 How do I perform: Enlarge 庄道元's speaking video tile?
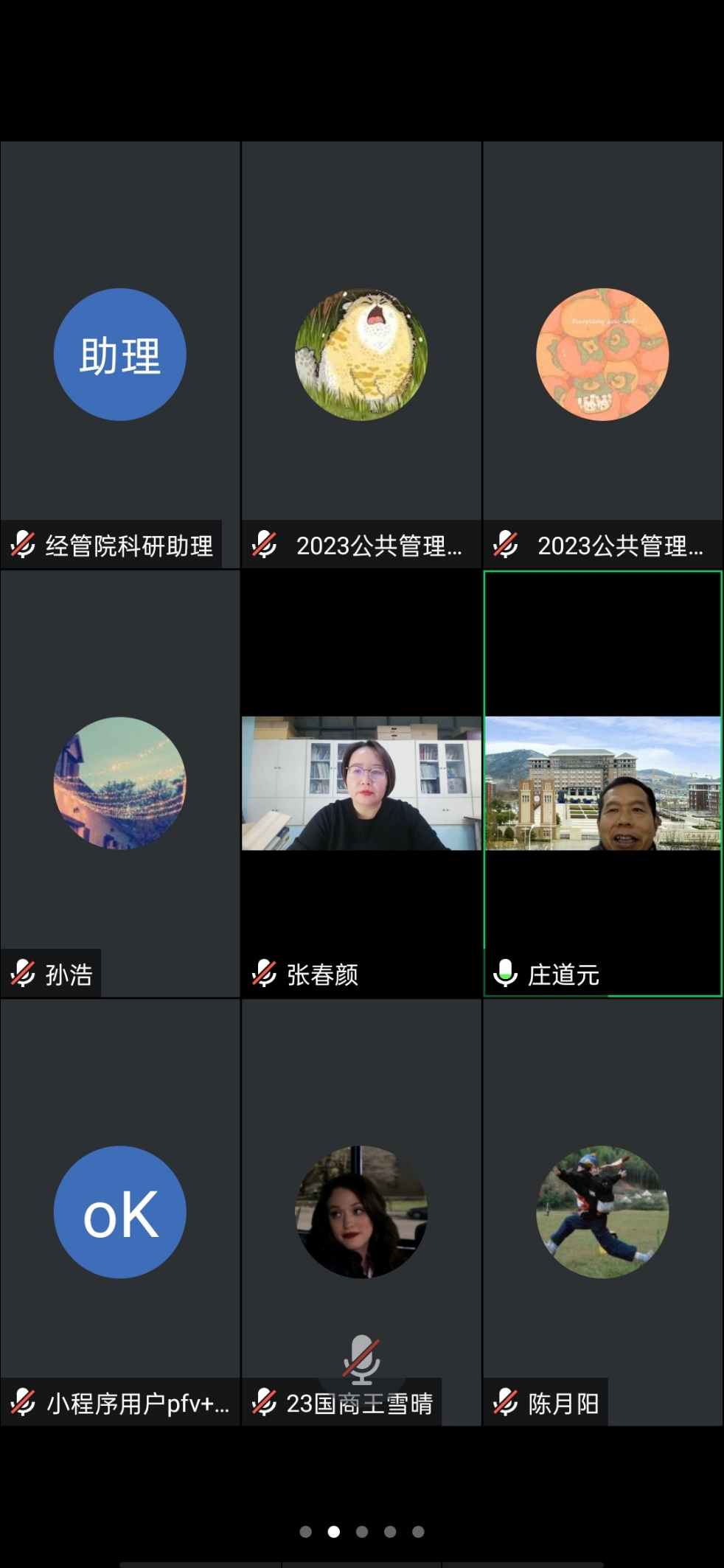point(602,783)
